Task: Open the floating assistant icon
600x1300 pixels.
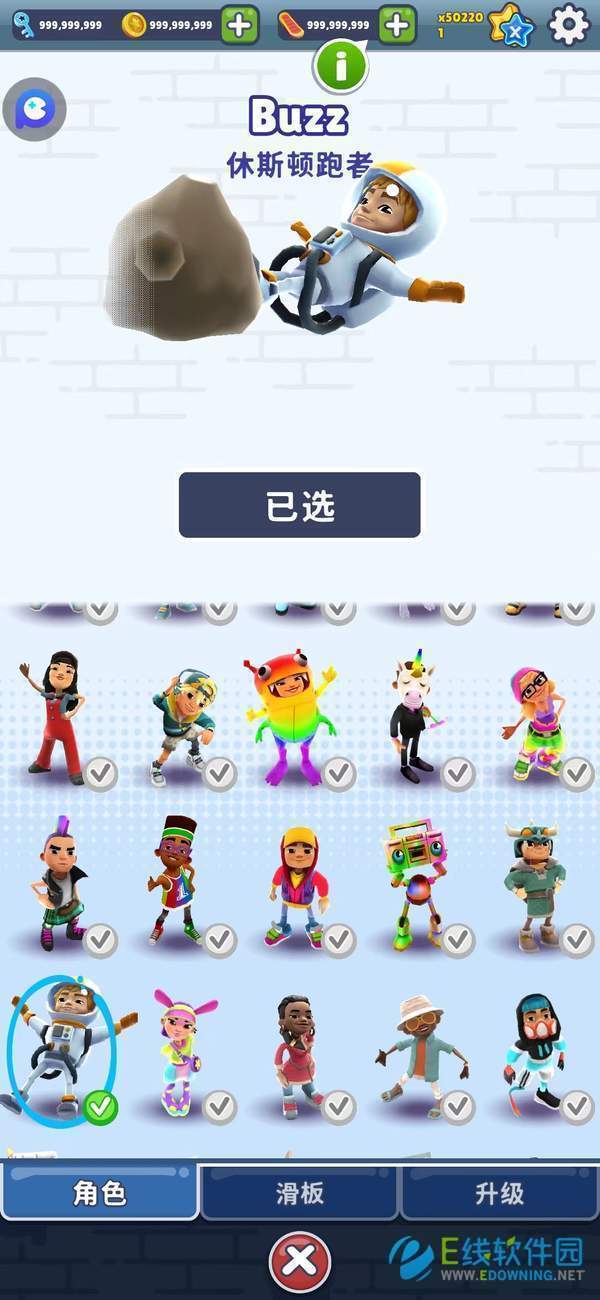Action: point(35,109)
